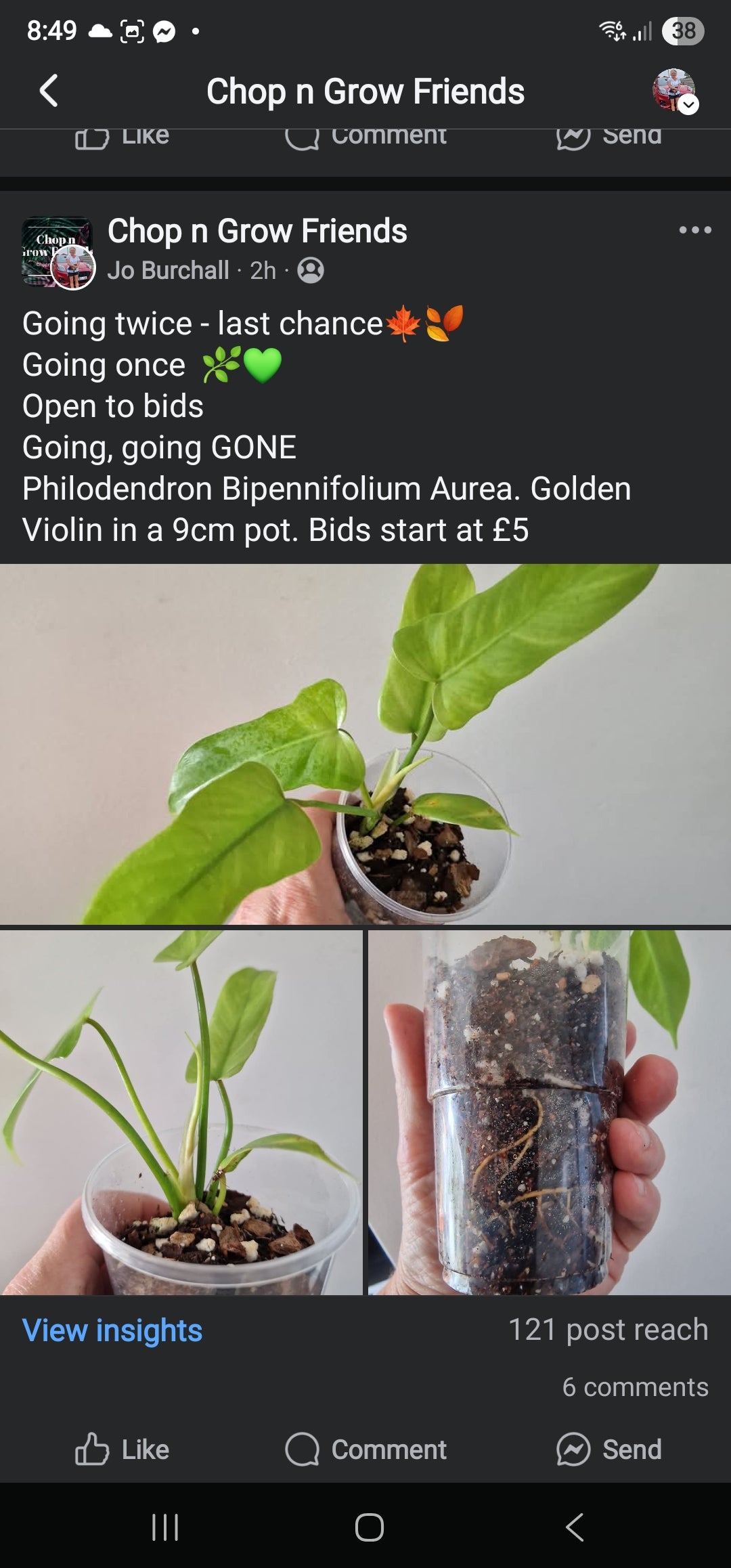Image resolution: width=731 pixels, height=1568 pixels.
Task: Go back using the top-left arrow
Action: [49, 91]
